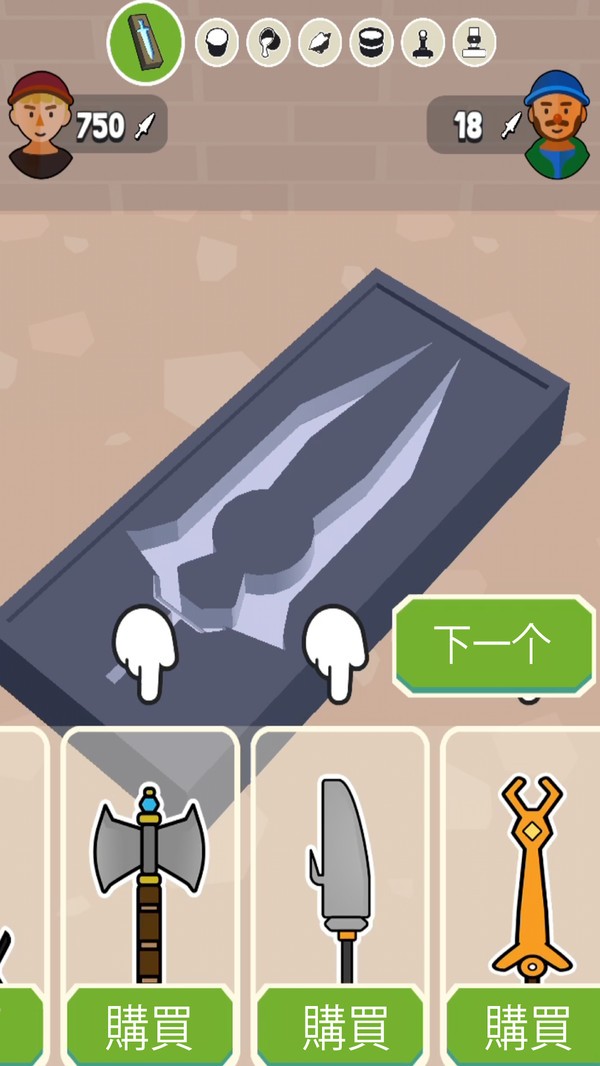Select the gray blade spear card
Image resolution: width=600 pixels, height=1066 pixels.
point(340,870)
